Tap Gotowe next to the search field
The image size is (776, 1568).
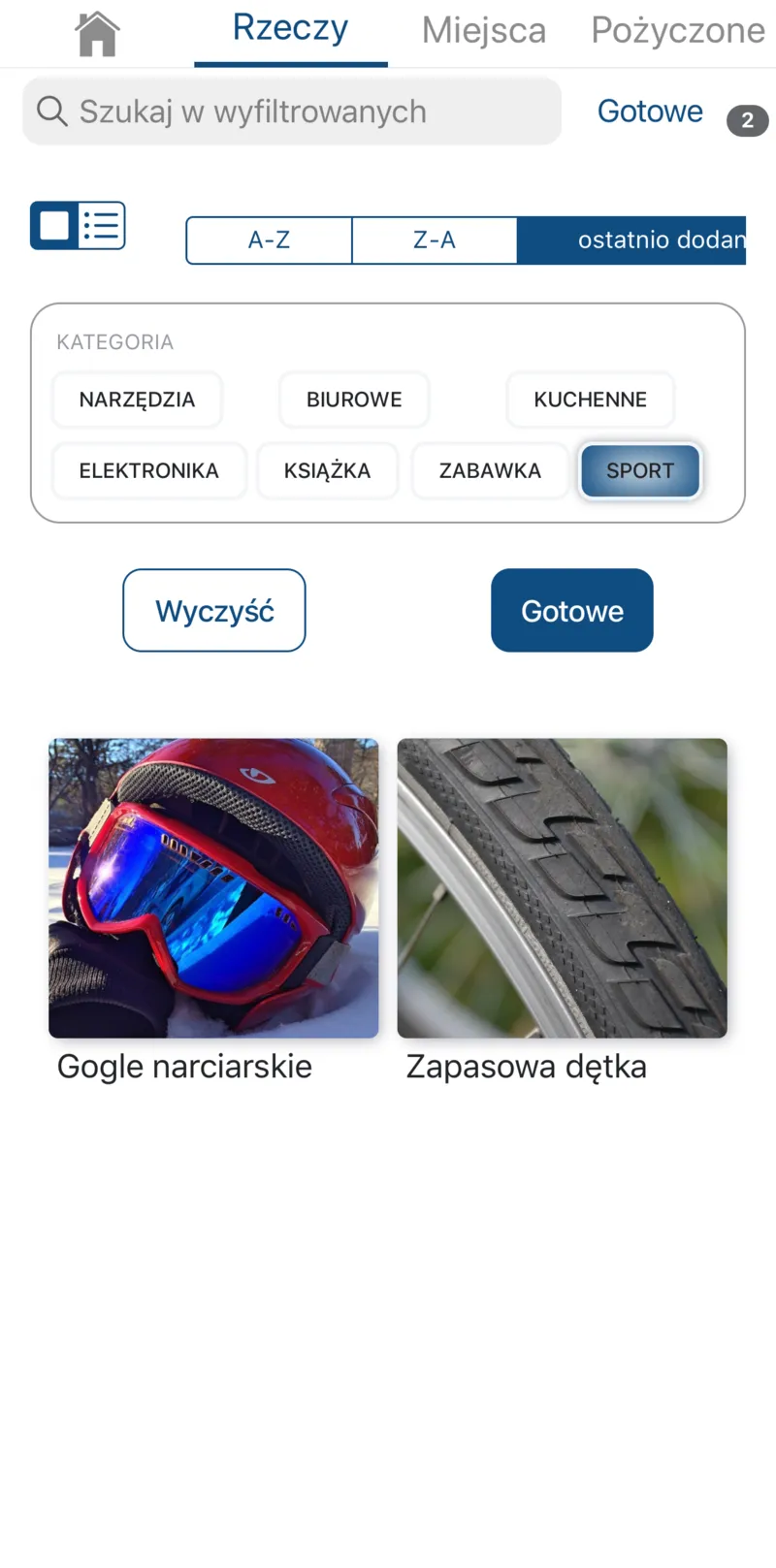[650, 112]
